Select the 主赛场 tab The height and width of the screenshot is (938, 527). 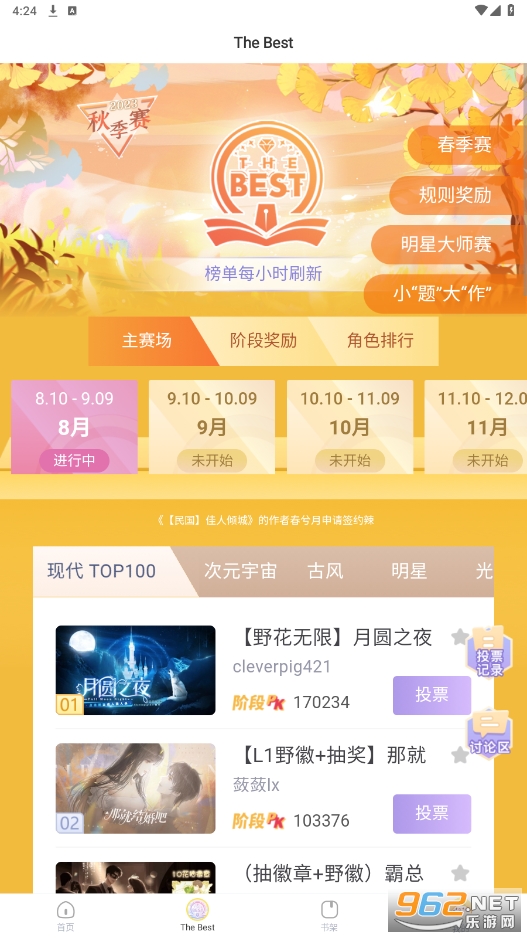pos(147,340)
